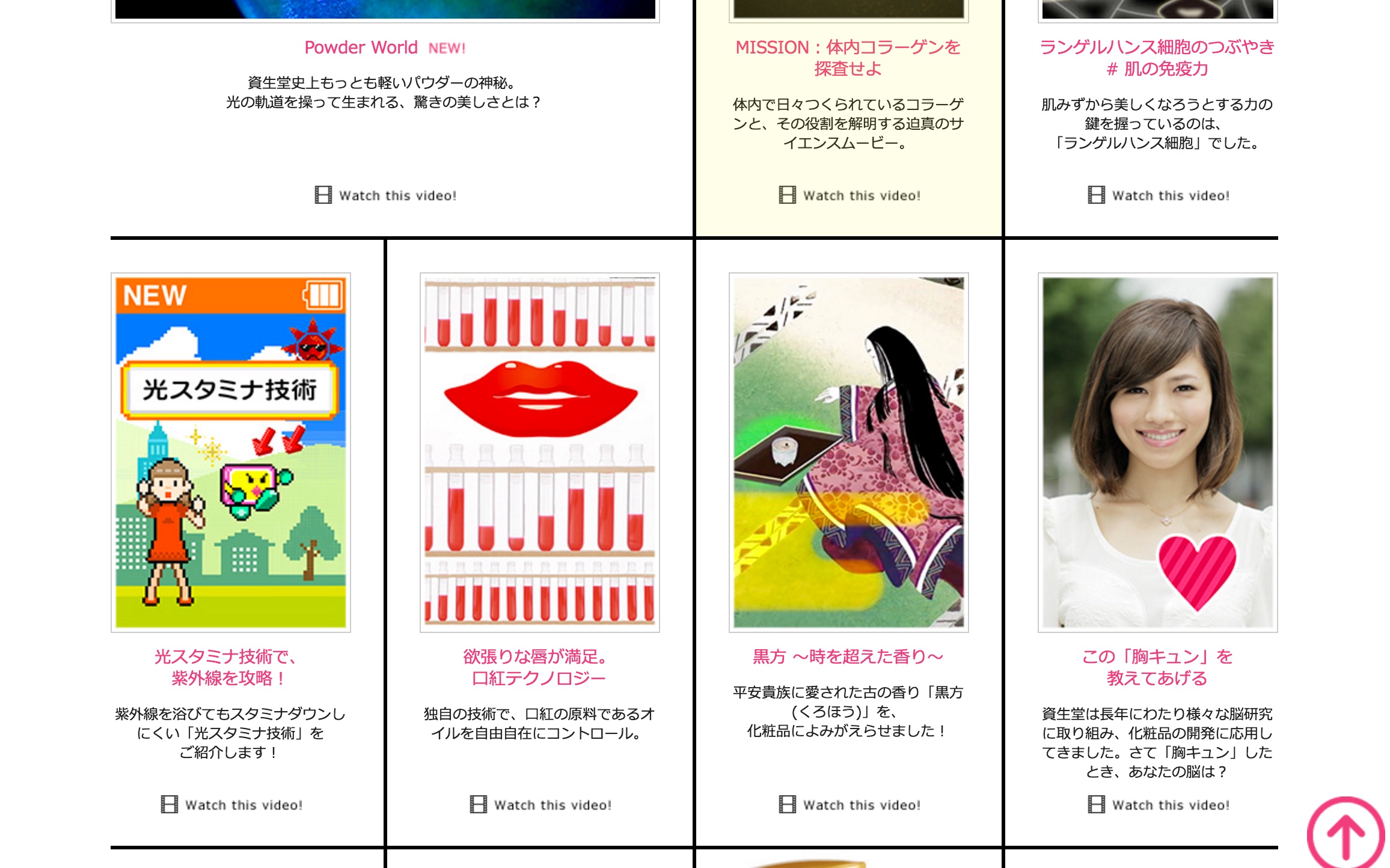This screenshot has width=1390, height=868.
Task: Open the 光スタミナ技術 pixel-art thumbnail
Action: pyautogui.click(x=231, y=452)
